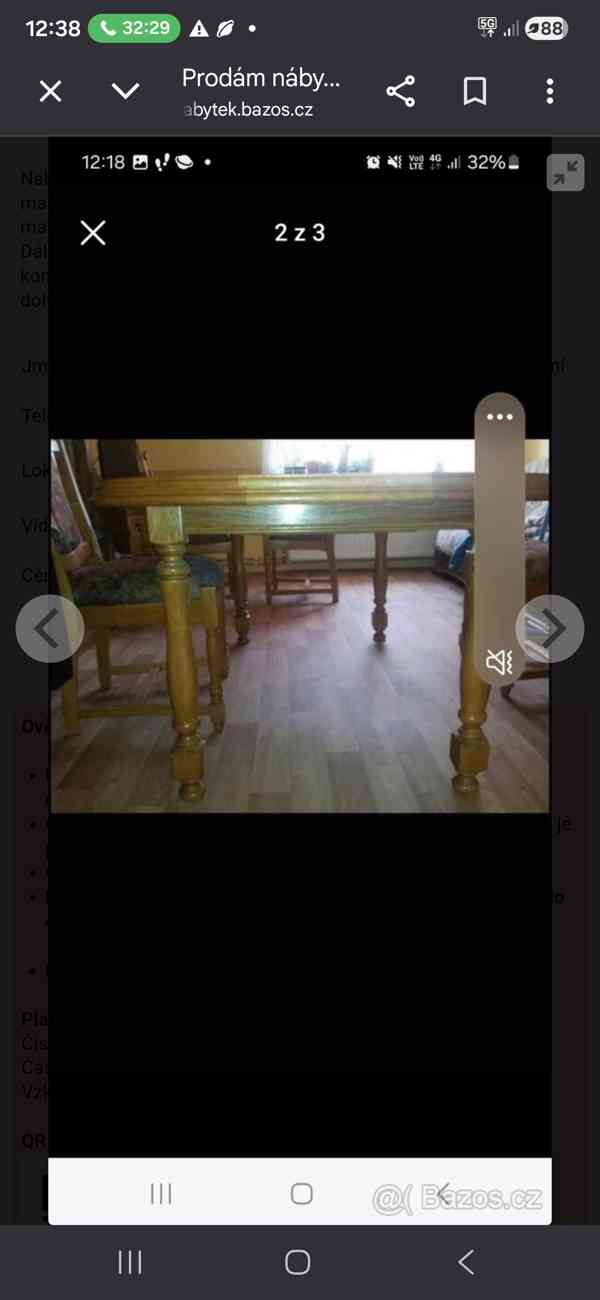Collapse the fullscreen image viewer

[x=565, y=172]
